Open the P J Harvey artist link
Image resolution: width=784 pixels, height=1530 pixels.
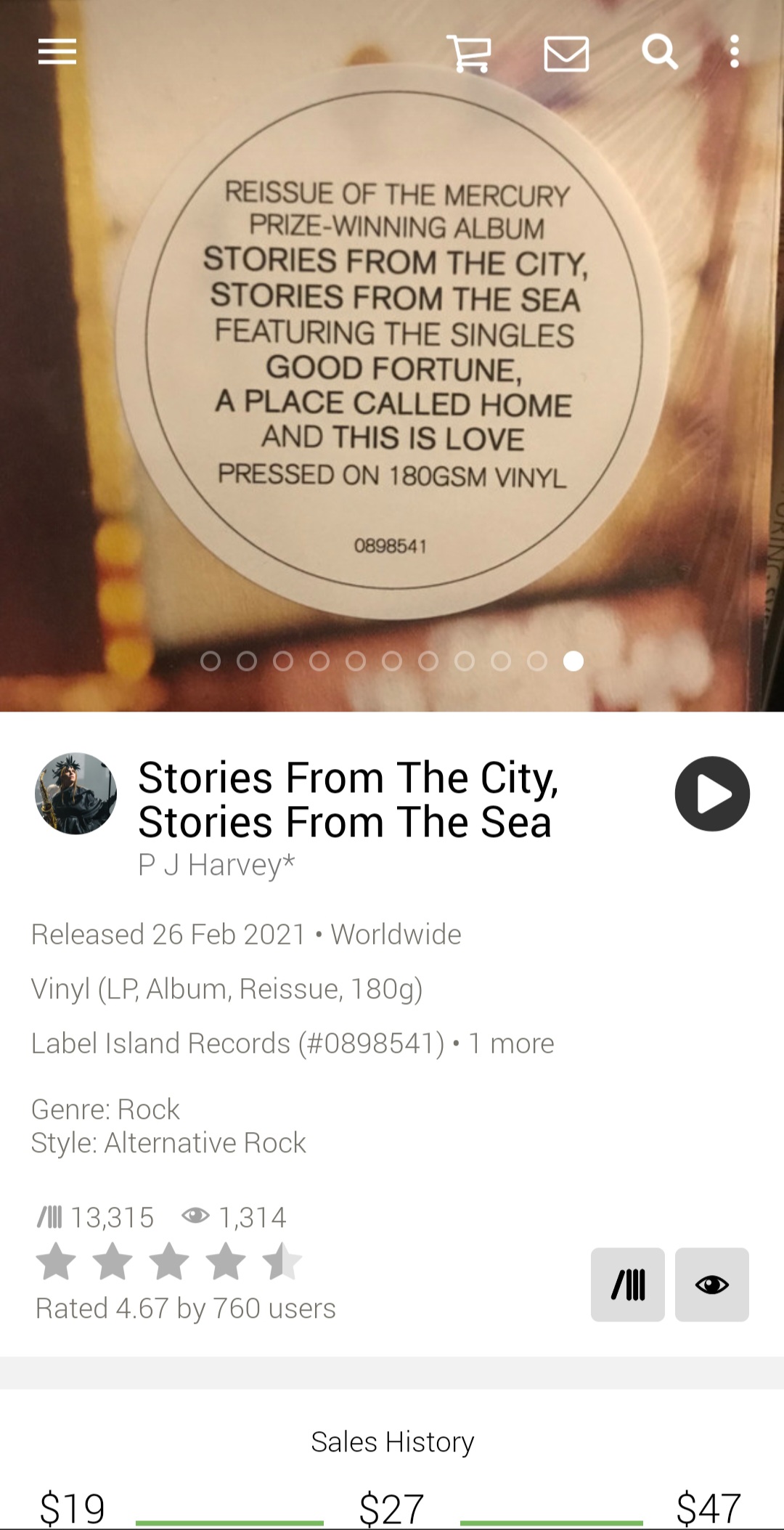click(216, 865)
